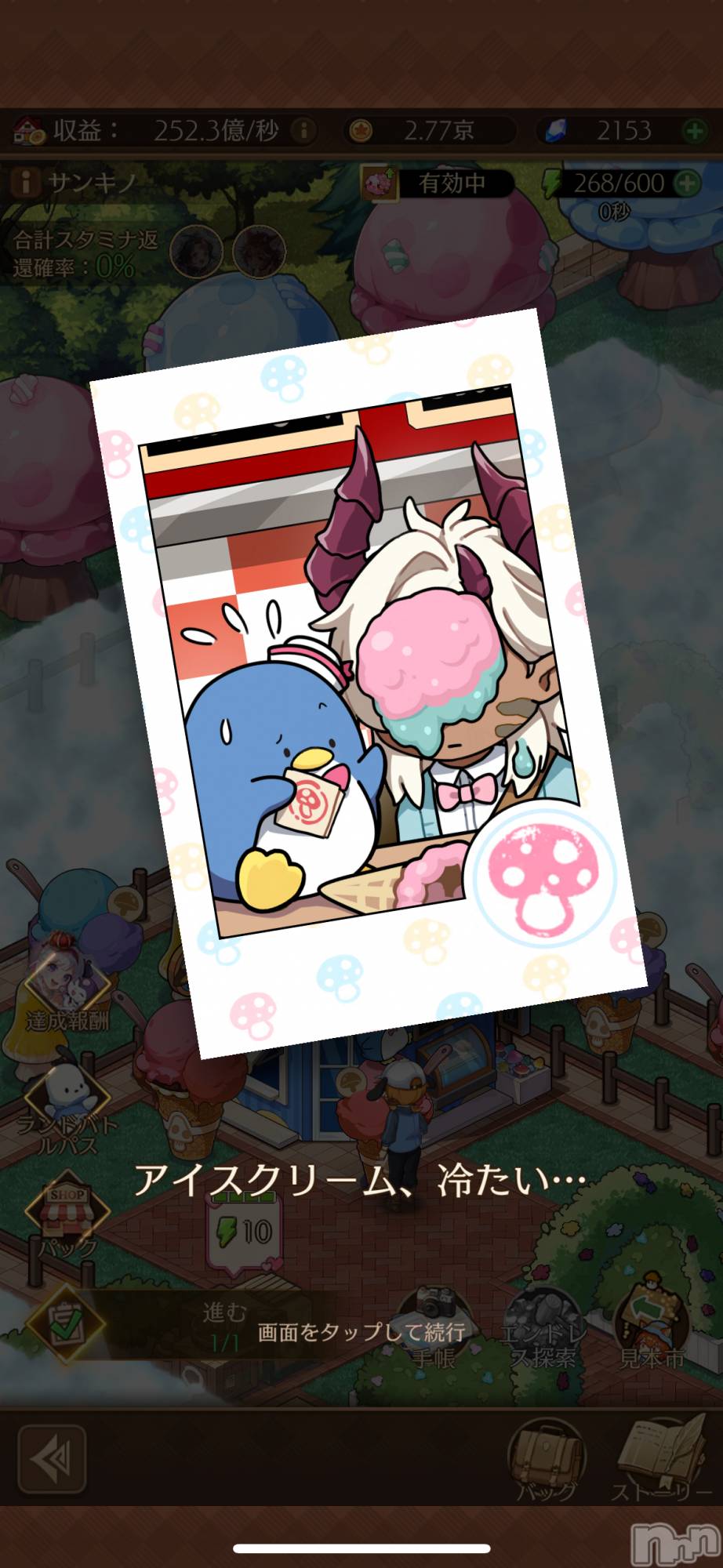The image size is (723, 1568).
Task: Open the 達成報酬 rewards
Action: click(x=67, y=992)
